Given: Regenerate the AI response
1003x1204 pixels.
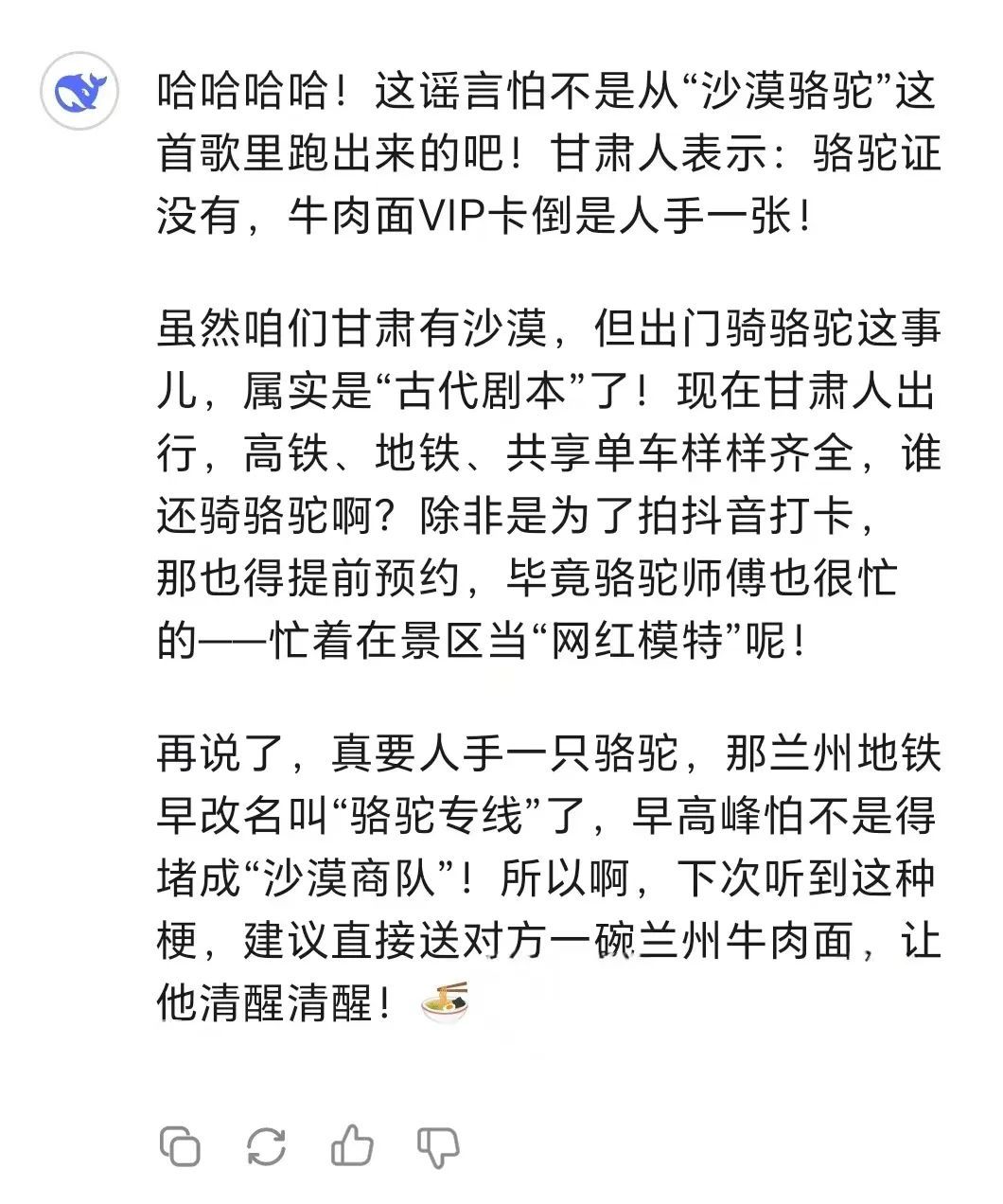Looking at the screenshot, I should click(266, 1146).
